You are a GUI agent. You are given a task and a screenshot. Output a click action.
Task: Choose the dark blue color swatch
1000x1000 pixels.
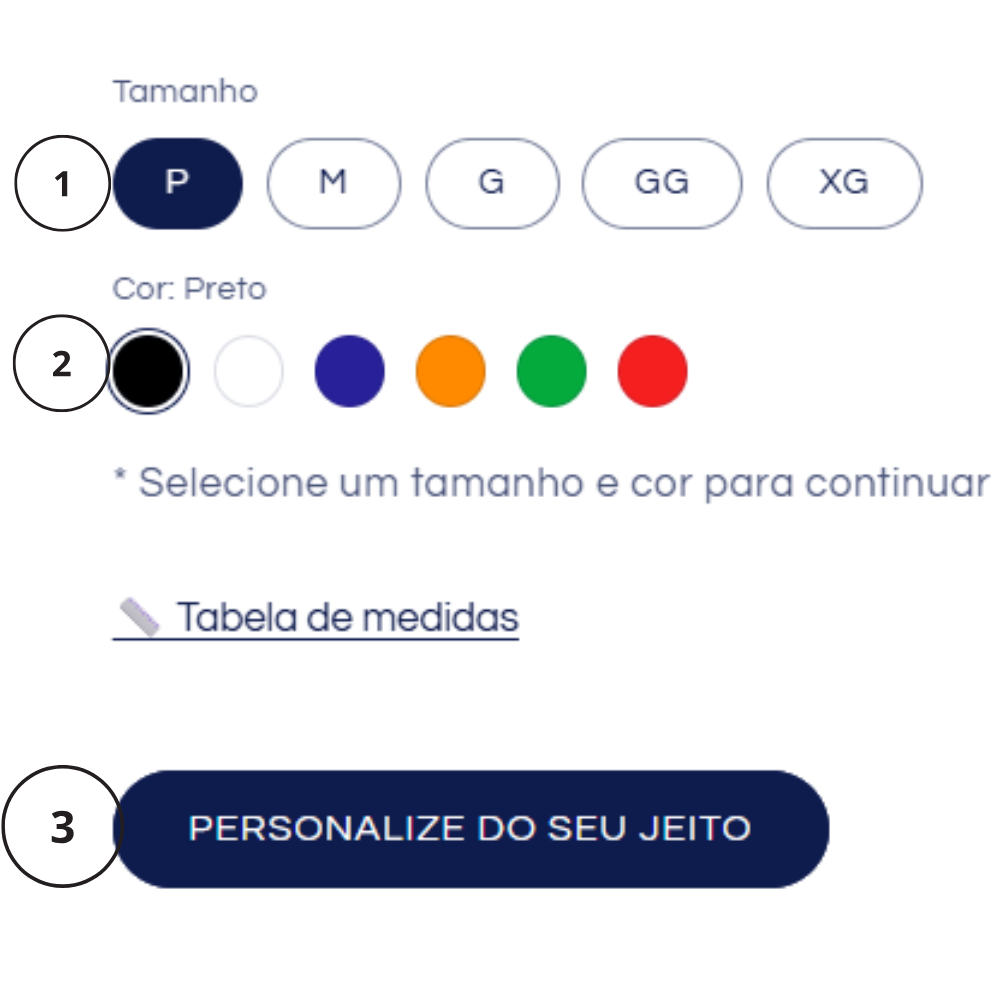[349, 371]
